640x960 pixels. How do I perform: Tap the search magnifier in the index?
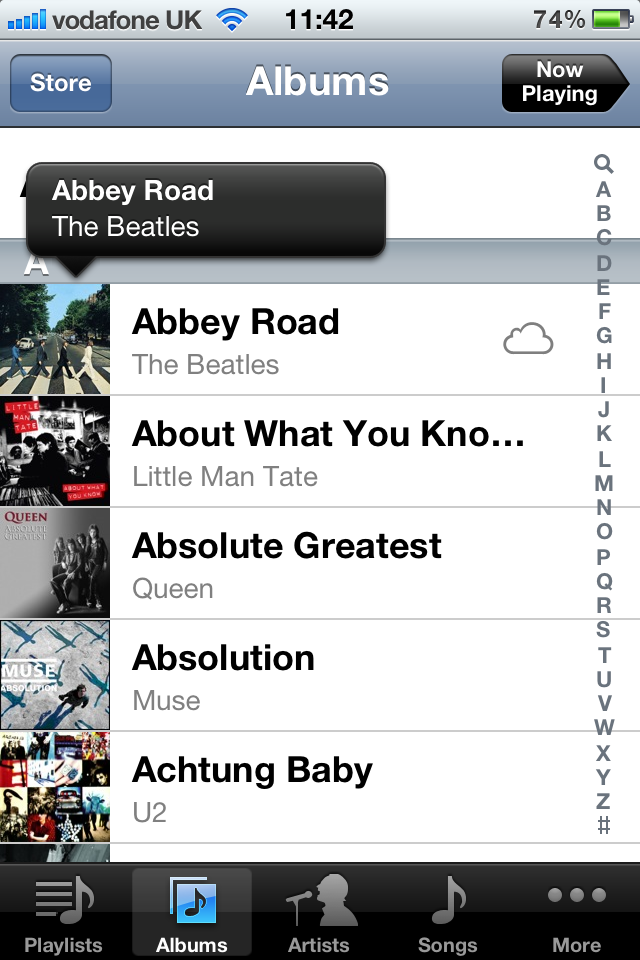point(603,164)
